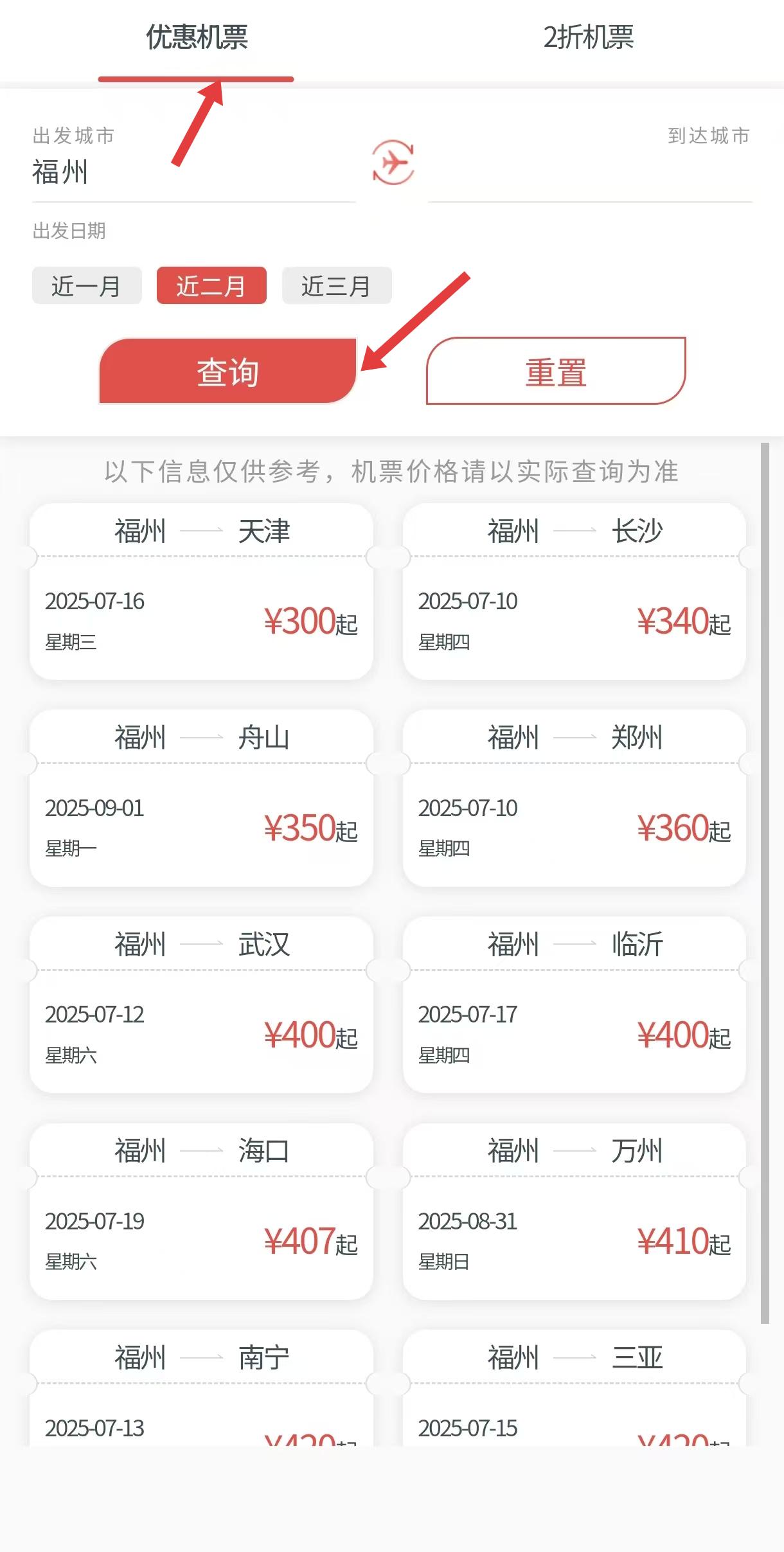The height and width of the screenshot is (1552, 784).
Task: Open the 福州 to 三亚 ticket card
Action: click(575, 1387)
